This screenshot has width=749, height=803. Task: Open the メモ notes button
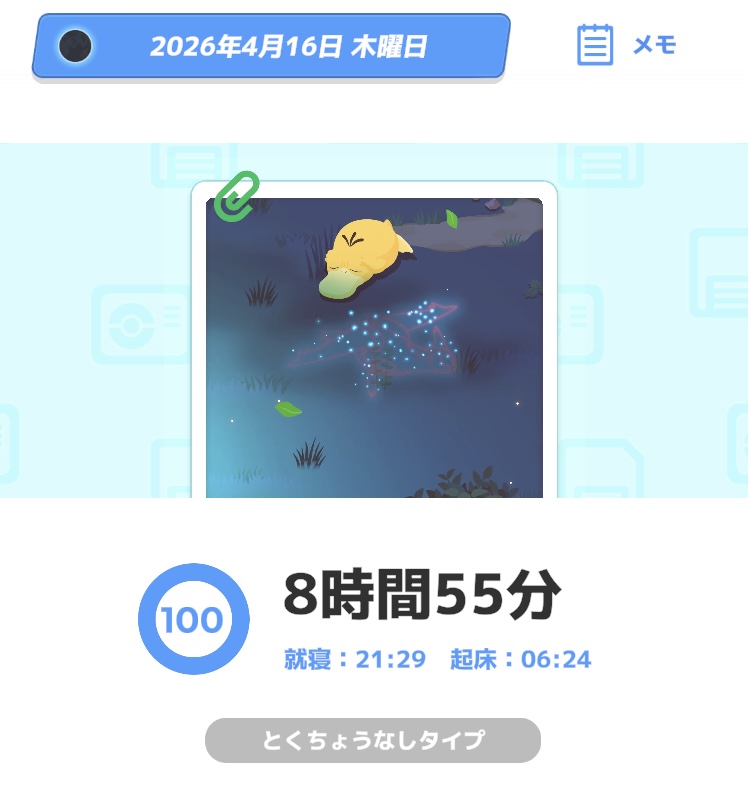(627, 45)
